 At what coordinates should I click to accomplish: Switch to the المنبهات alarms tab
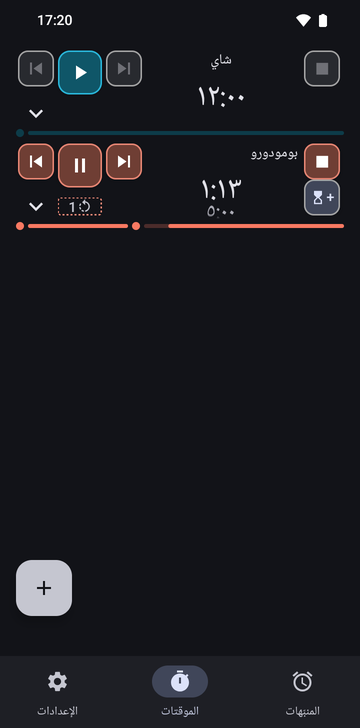(x=302, y=692)
